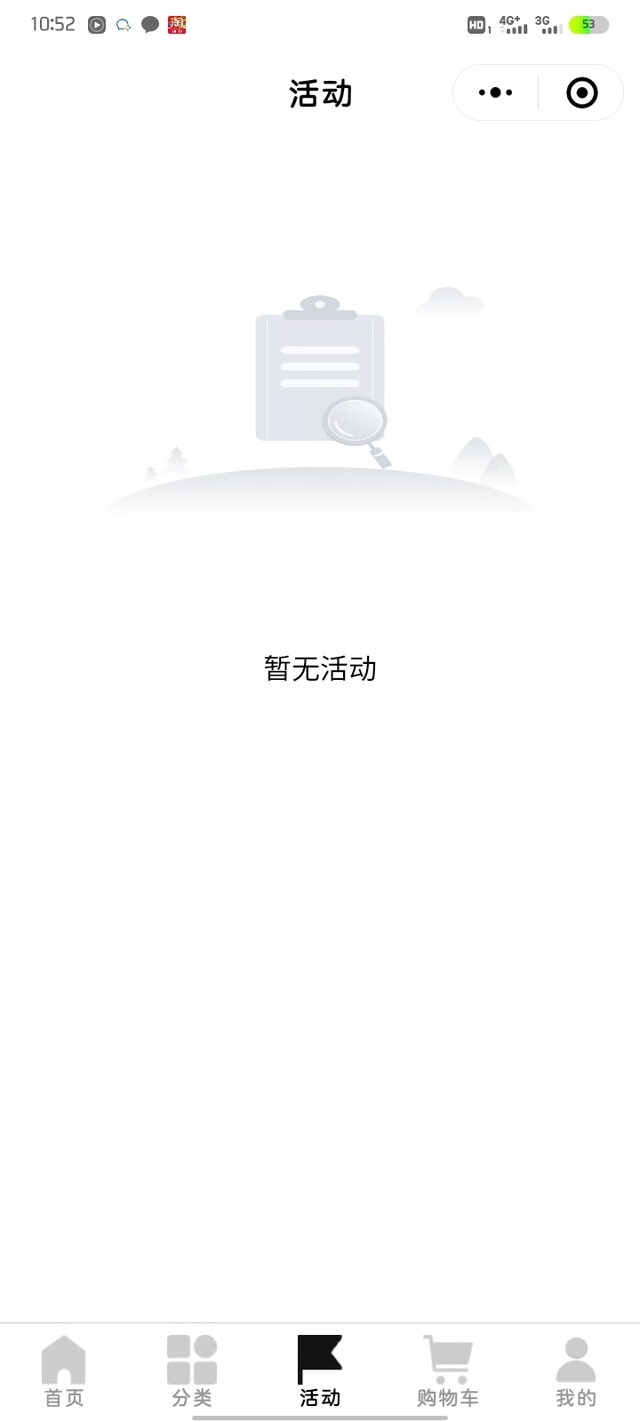Open the mini program's three-dot menu

(495, 93)
